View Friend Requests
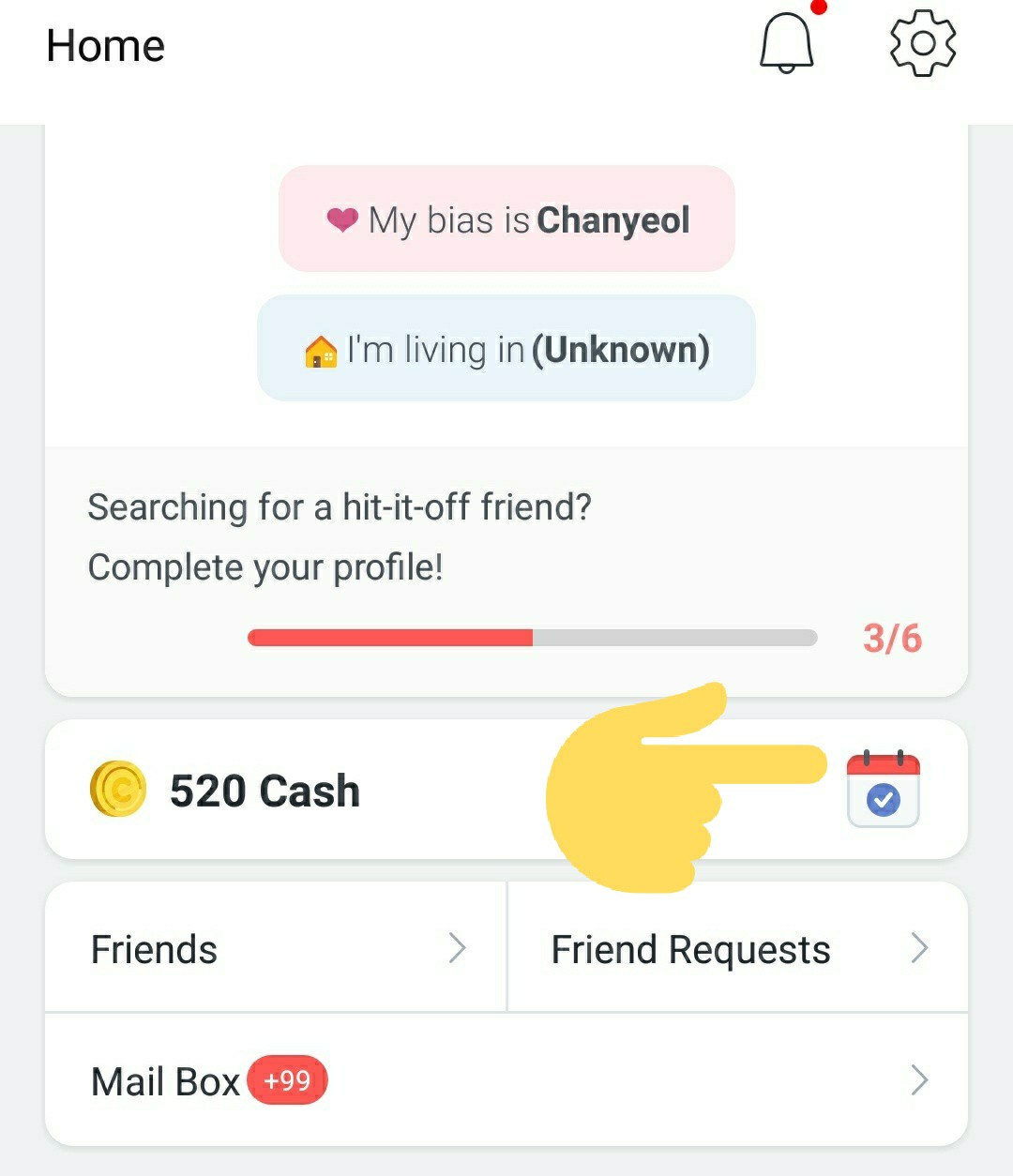 [737, 949]
